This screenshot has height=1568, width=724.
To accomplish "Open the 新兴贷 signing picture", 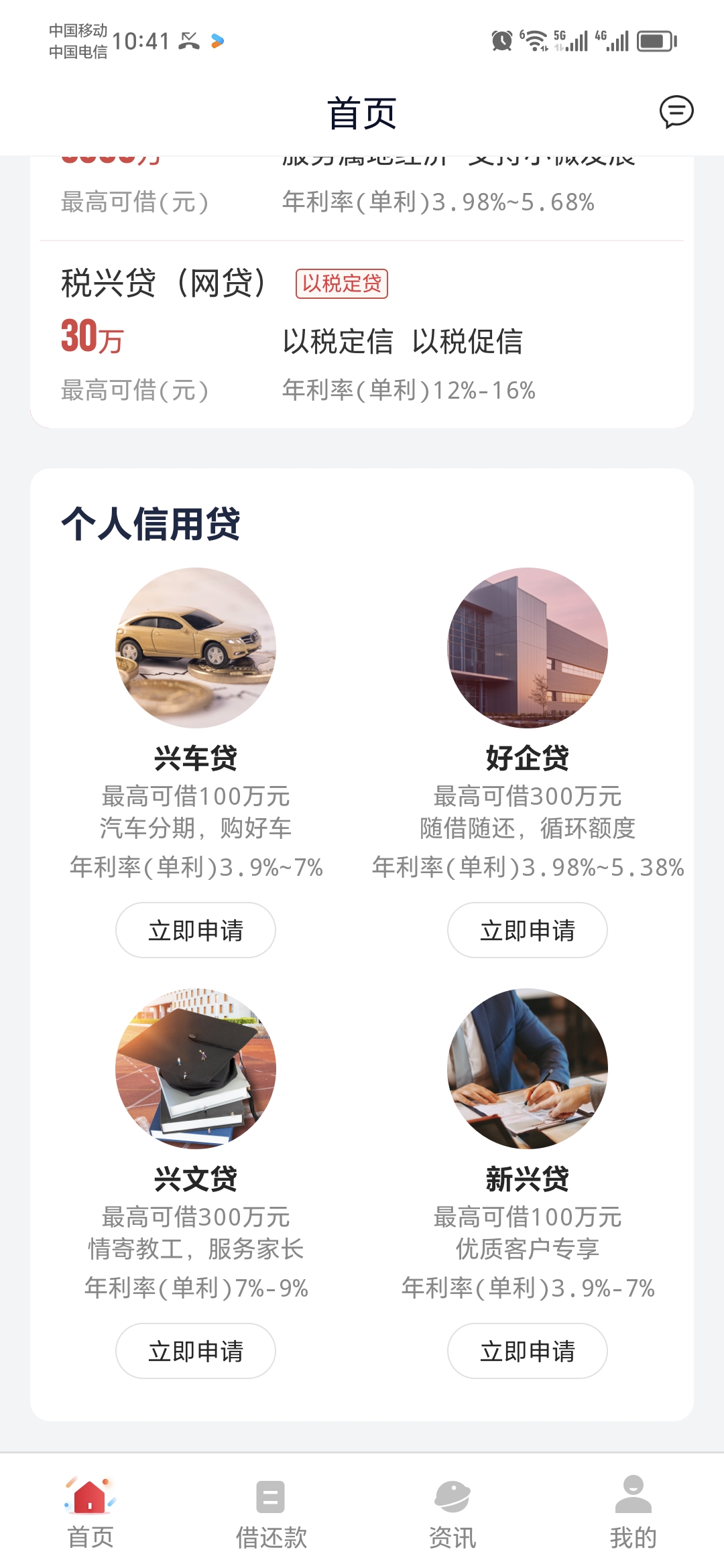I will click(528, 1069).
